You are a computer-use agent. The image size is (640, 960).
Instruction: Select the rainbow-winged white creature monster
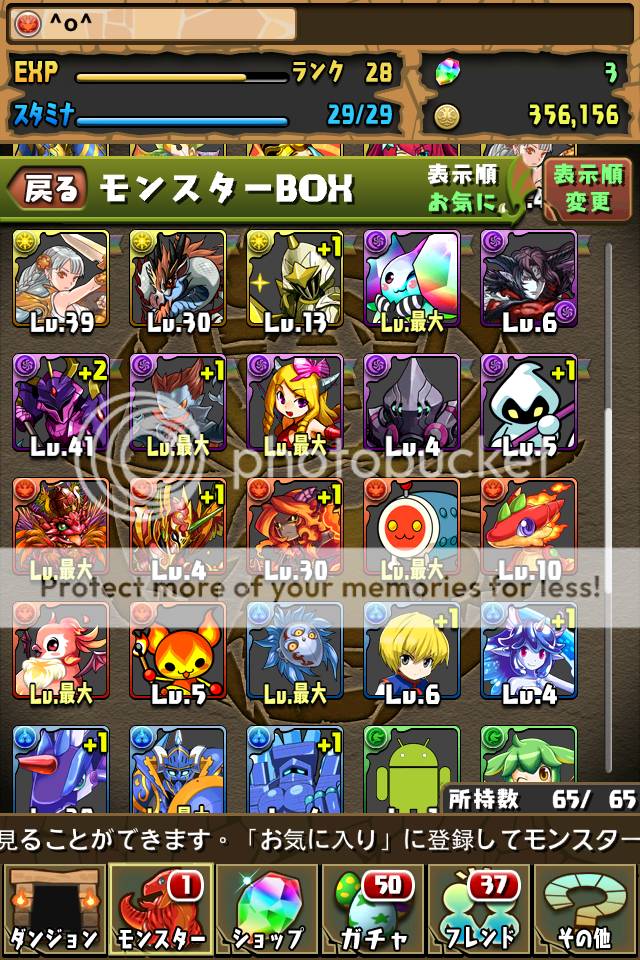pos(412,280)
